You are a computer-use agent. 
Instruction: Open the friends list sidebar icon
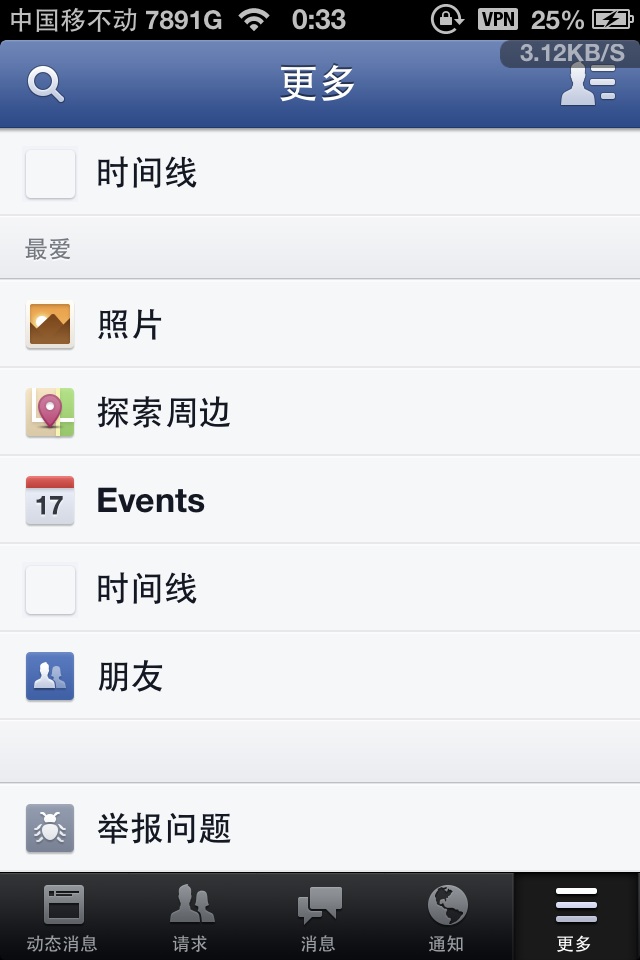(x=587, y=85)
